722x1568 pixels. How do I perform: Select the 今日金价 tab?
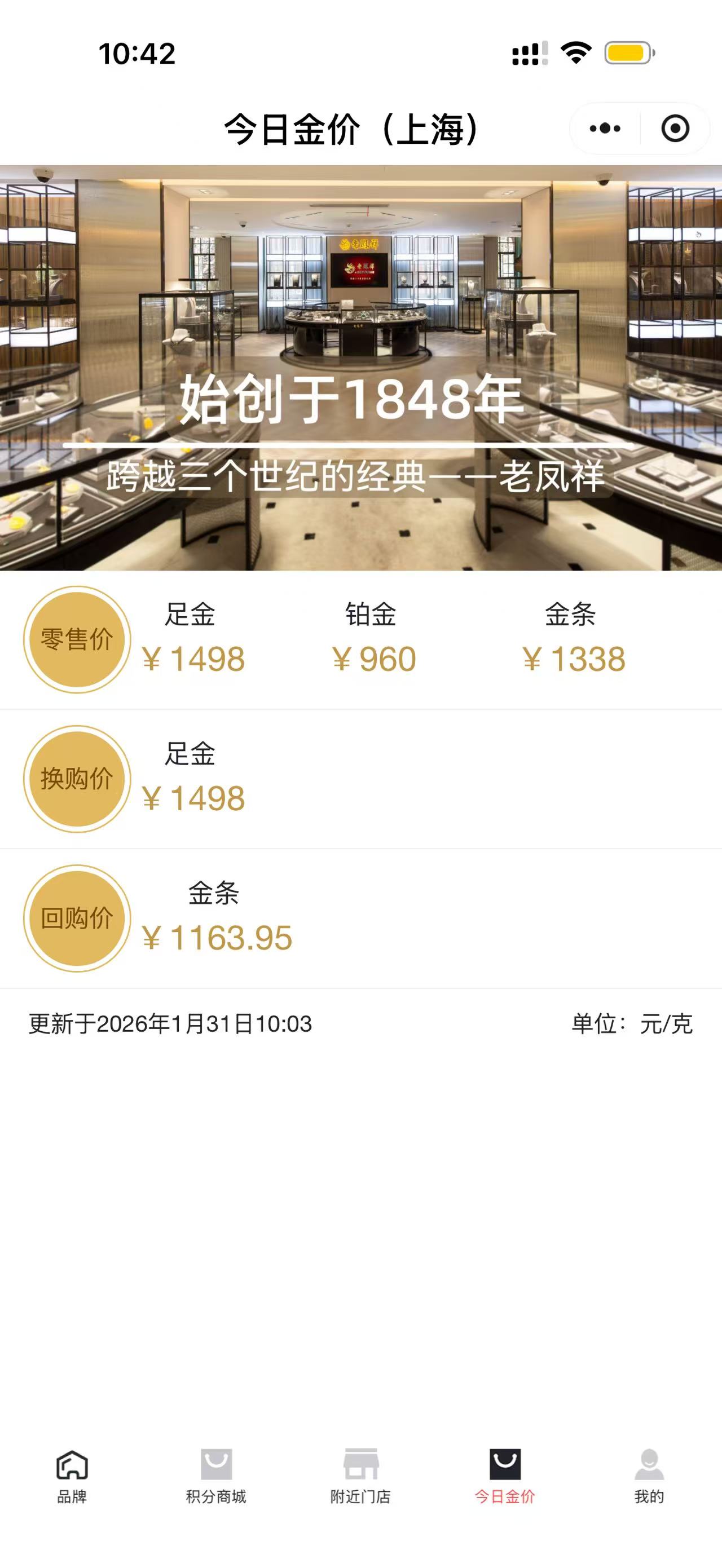(x=505, y=1476)
